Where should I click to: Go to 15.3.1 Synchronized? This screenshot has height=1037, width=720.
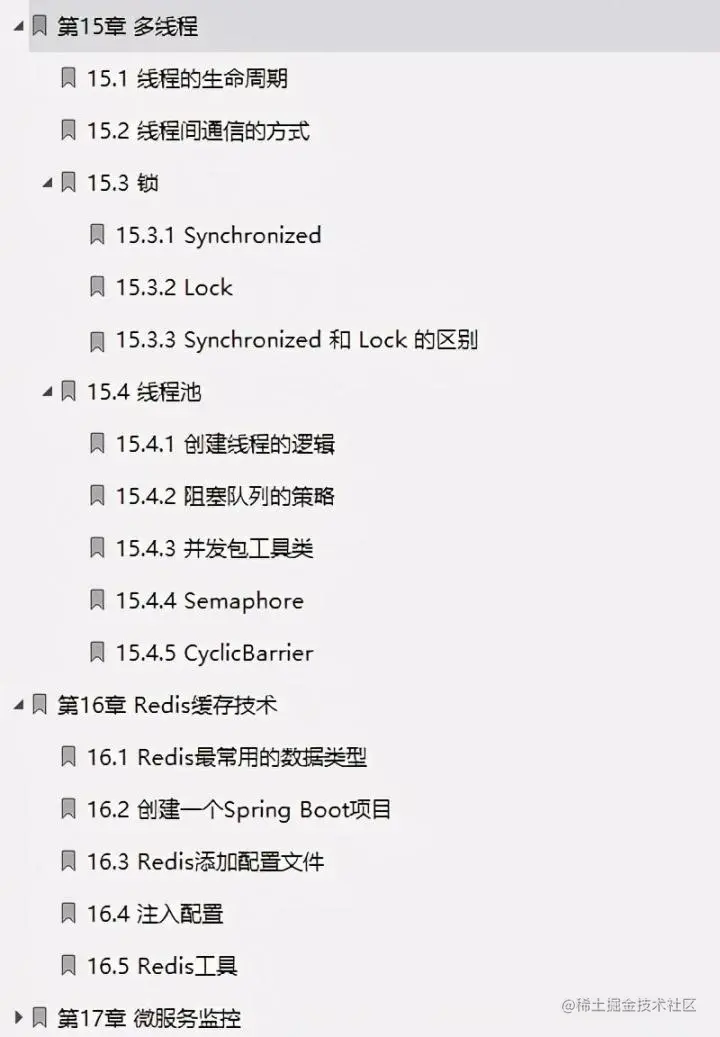(218, 235)
